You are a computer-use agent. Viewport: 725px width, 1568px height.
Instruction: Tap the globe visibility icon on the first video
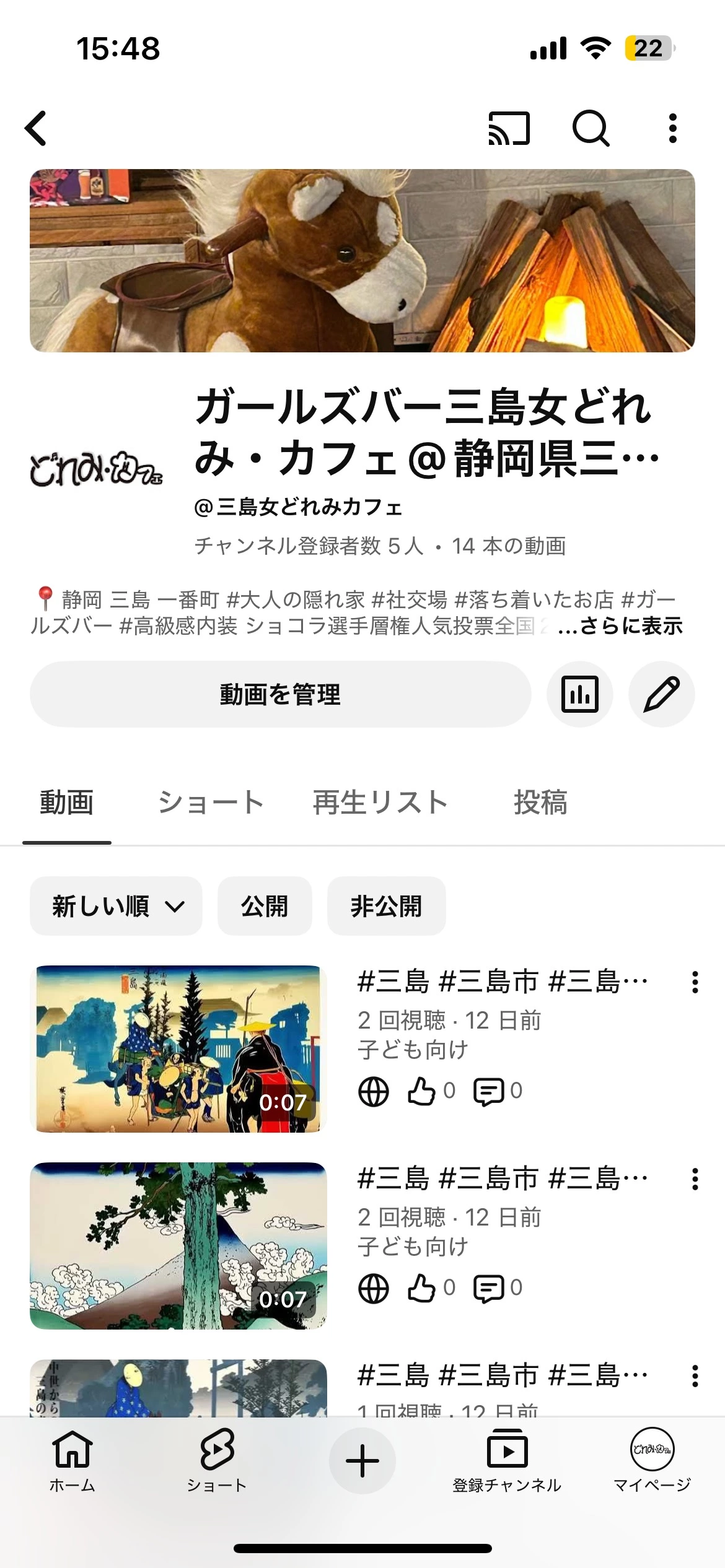coord(374,1094)
